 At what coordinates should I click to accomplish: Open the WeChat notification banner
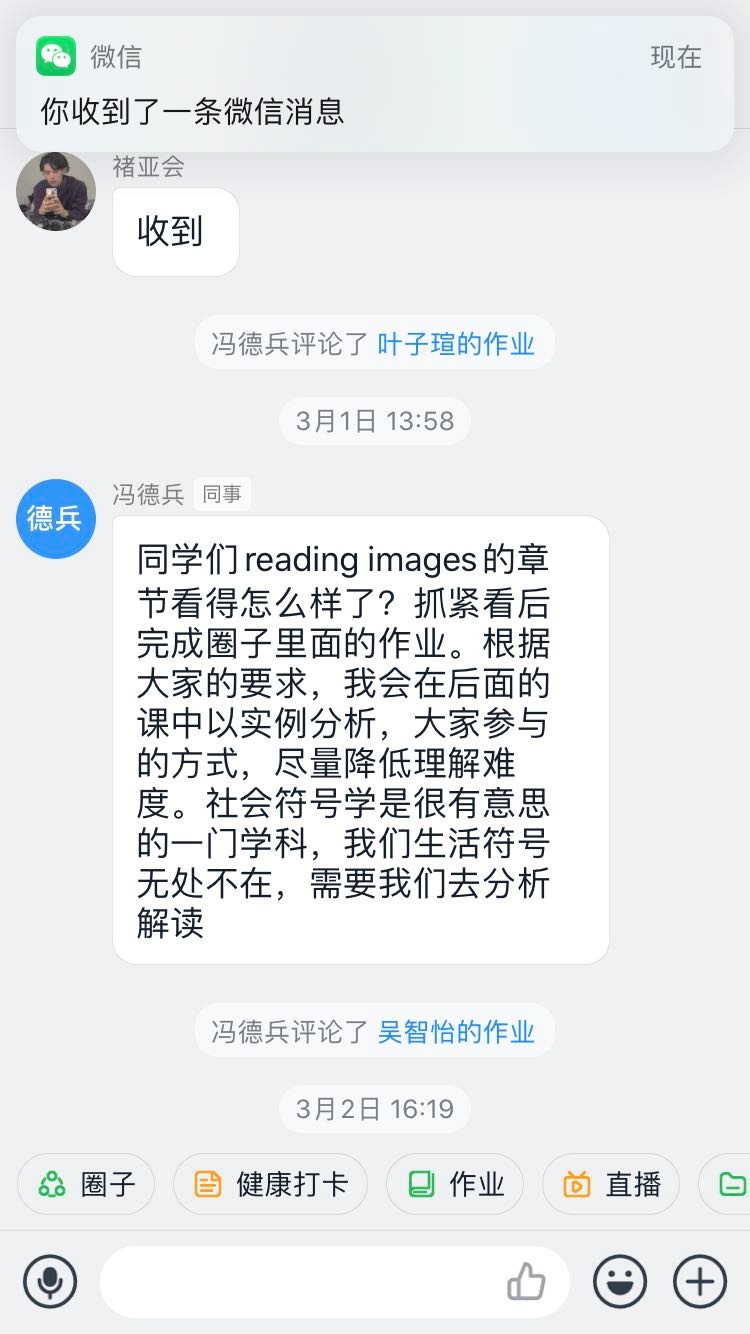tap(375, 84)
